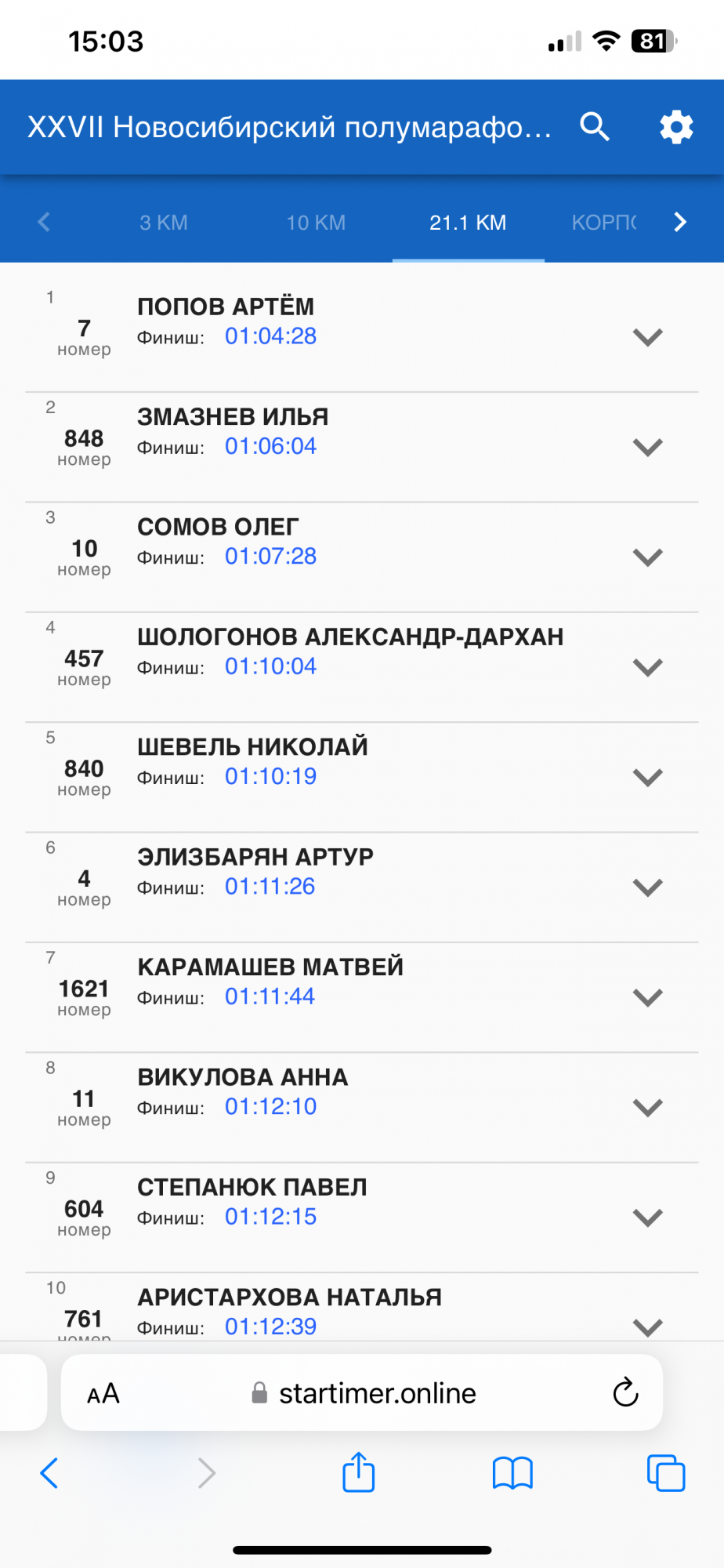Expand details for ЗМАЗНЕВ ИЛЬЯ
This screenshot has height=1568, width=724.
647,447
